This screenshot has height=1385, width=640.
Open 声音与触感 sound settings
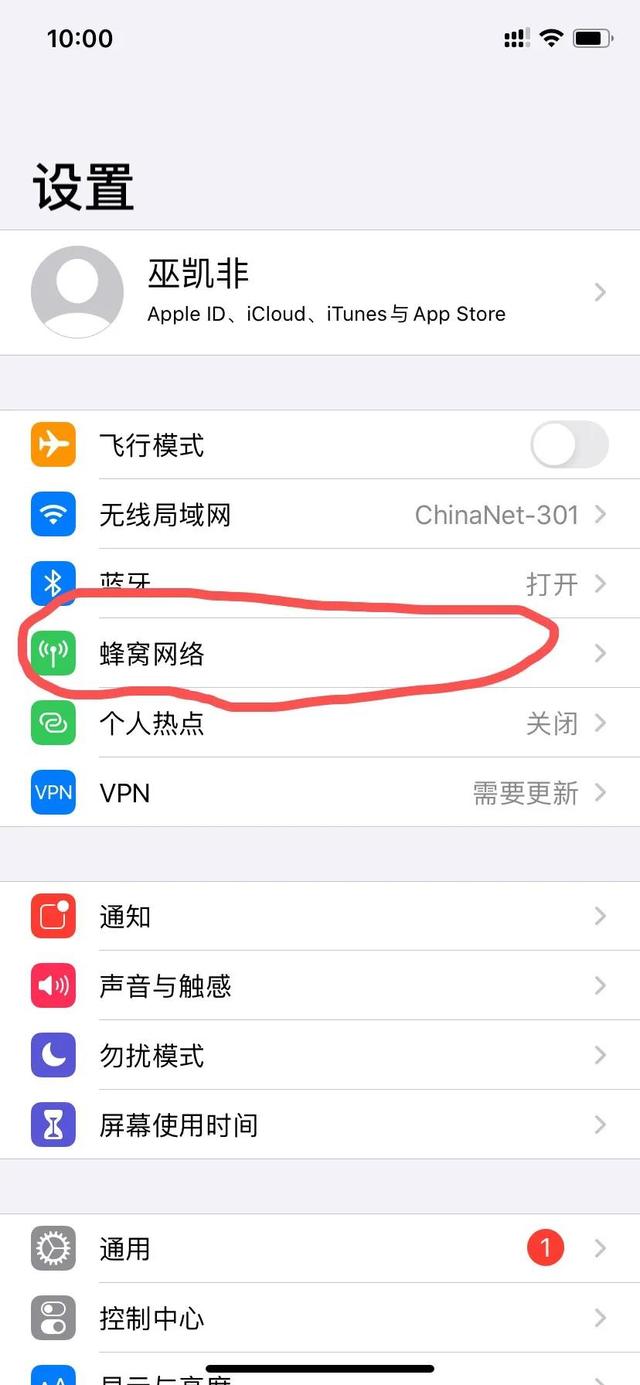tap(320, 986)
